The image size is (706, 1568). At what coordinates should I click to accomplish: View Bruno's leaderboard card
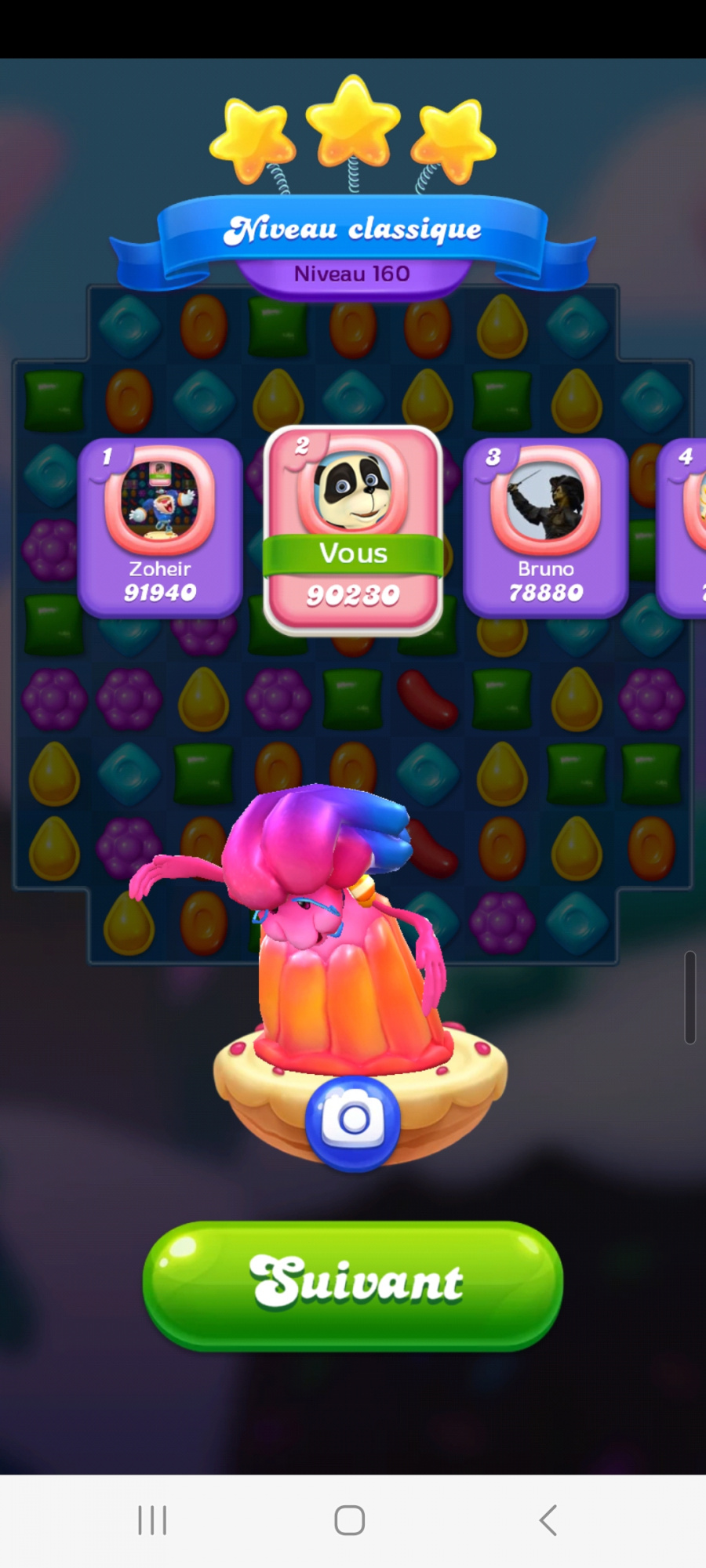point(545,528)
